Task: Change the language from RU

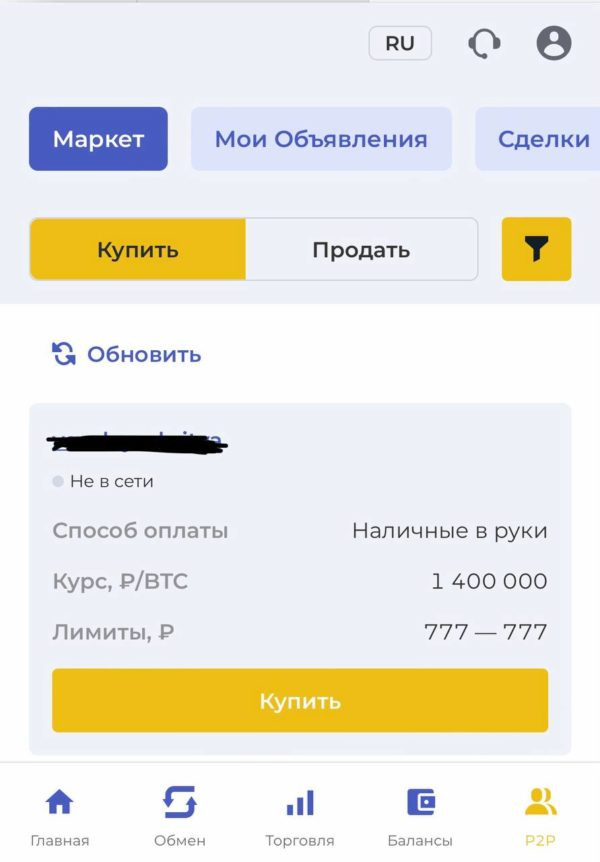Action: pyautogui.click(x=400, y=44)
